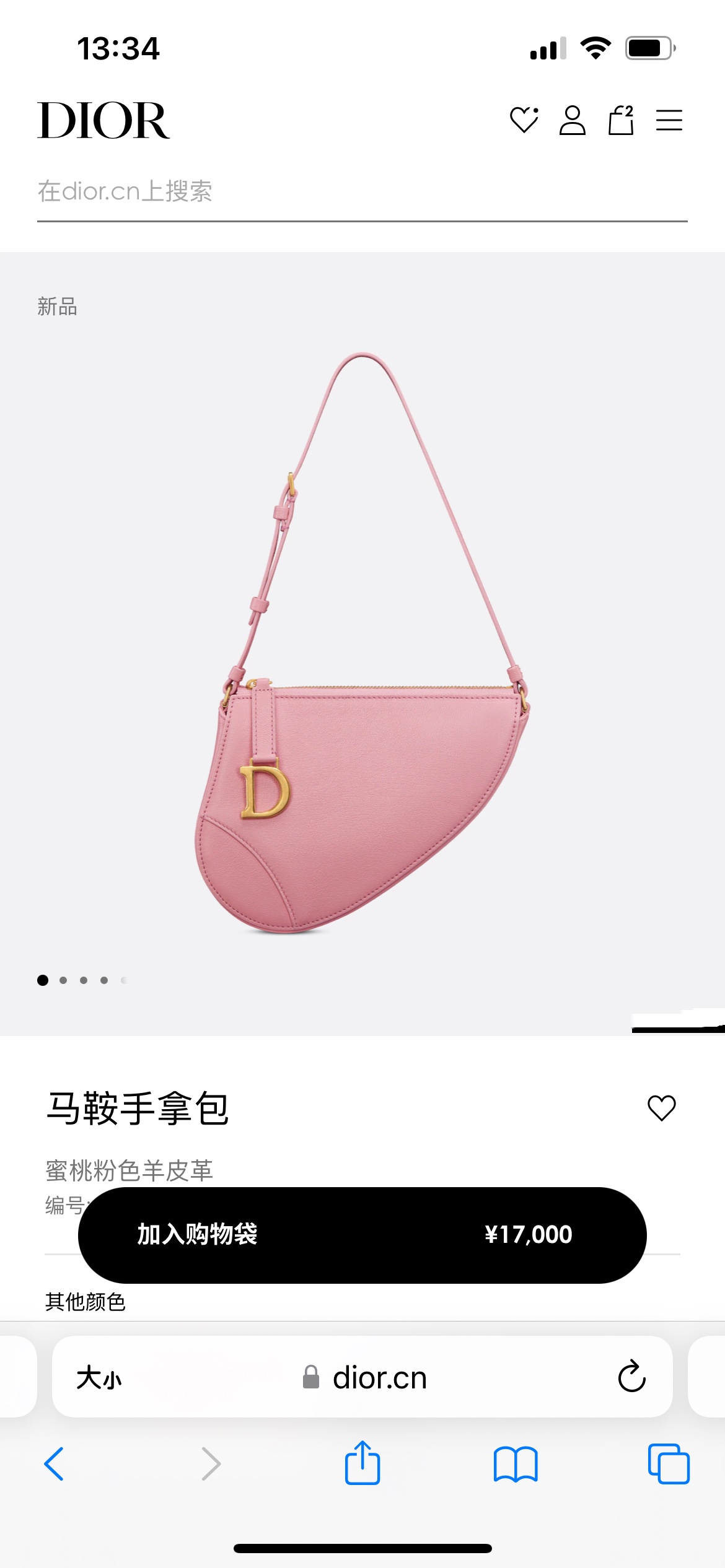Share this Dior page

click(362, 1463)
